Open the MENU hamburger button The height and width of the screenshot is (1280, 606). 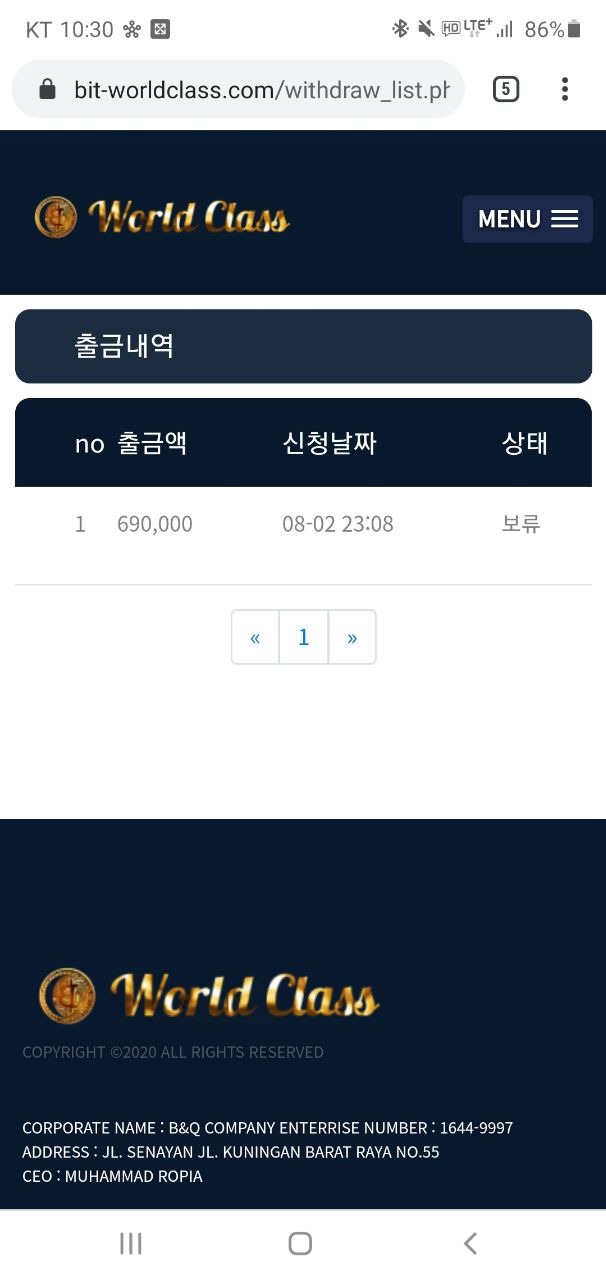pyautogui.click(x=527, y=219)
